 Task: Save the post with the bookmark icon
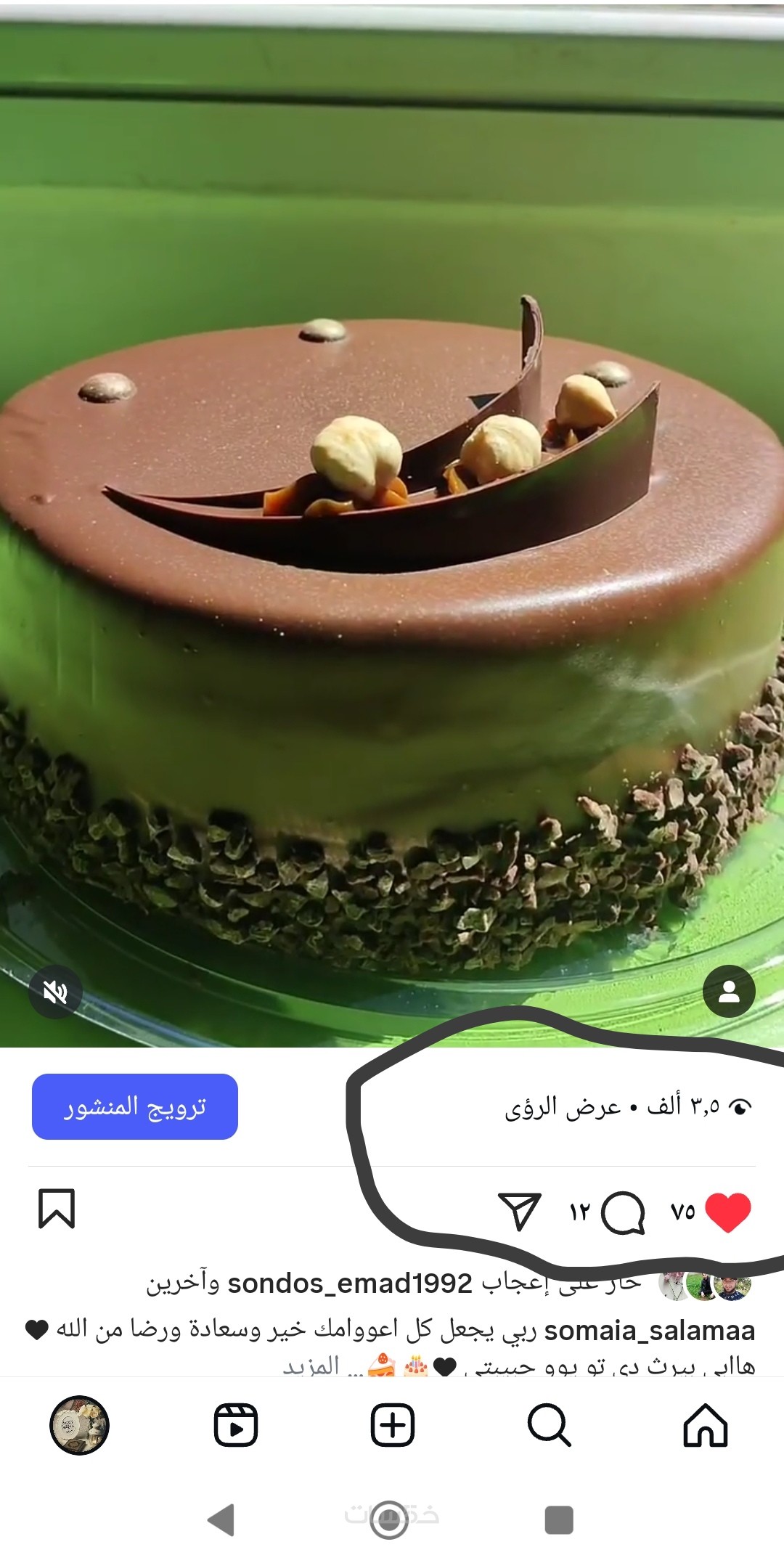[x=57, y=1209]
